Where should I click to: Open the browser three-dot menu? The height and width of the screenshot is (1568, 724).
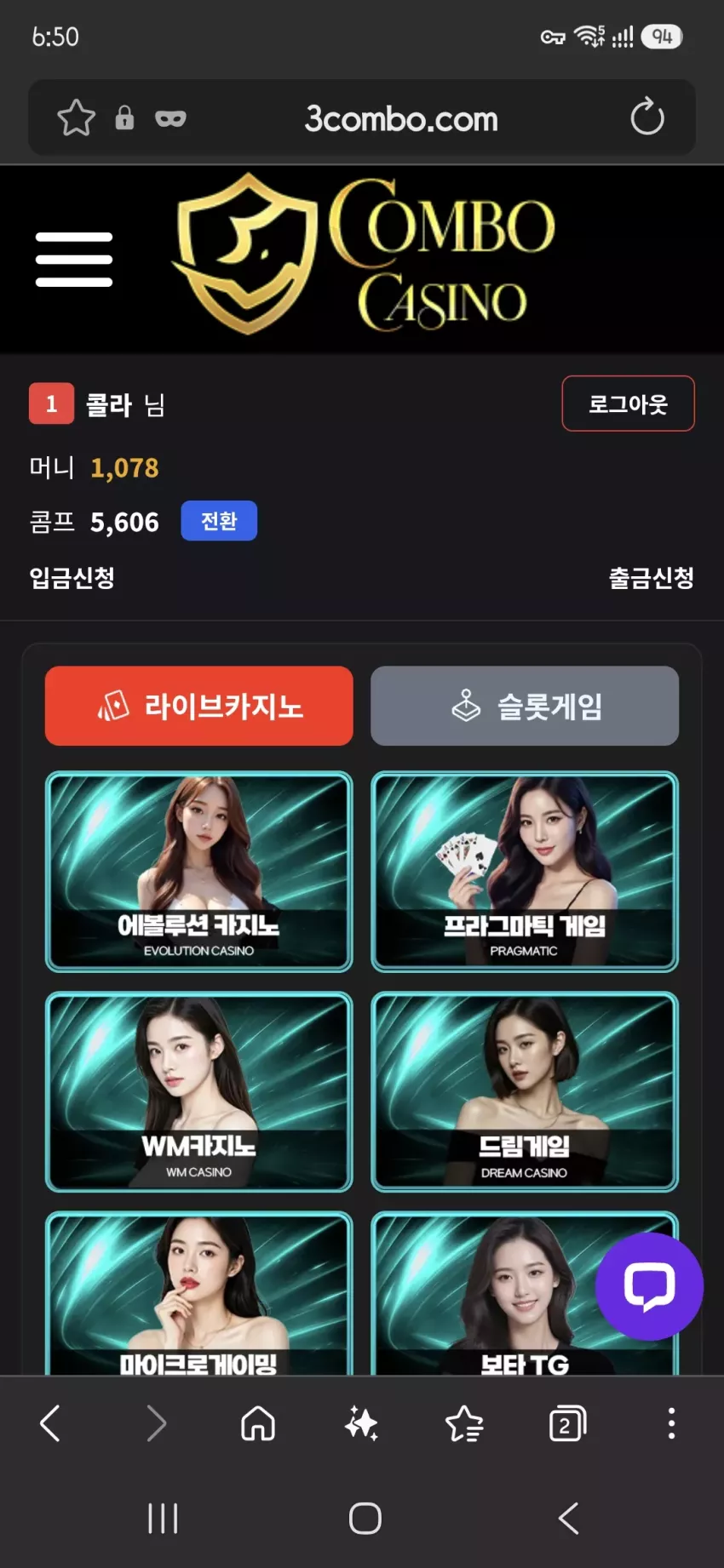pos(671,1423)
